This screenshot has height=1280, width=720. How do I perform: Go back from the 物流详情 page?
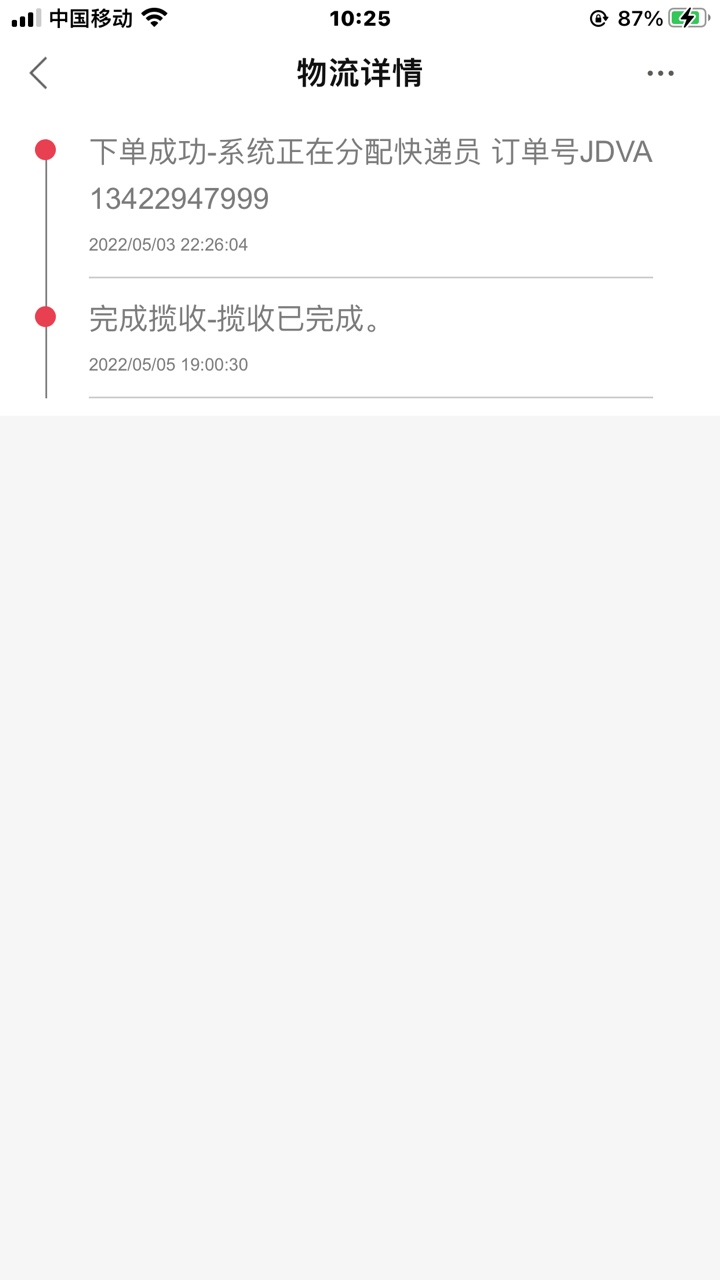(x=39, y=73)
